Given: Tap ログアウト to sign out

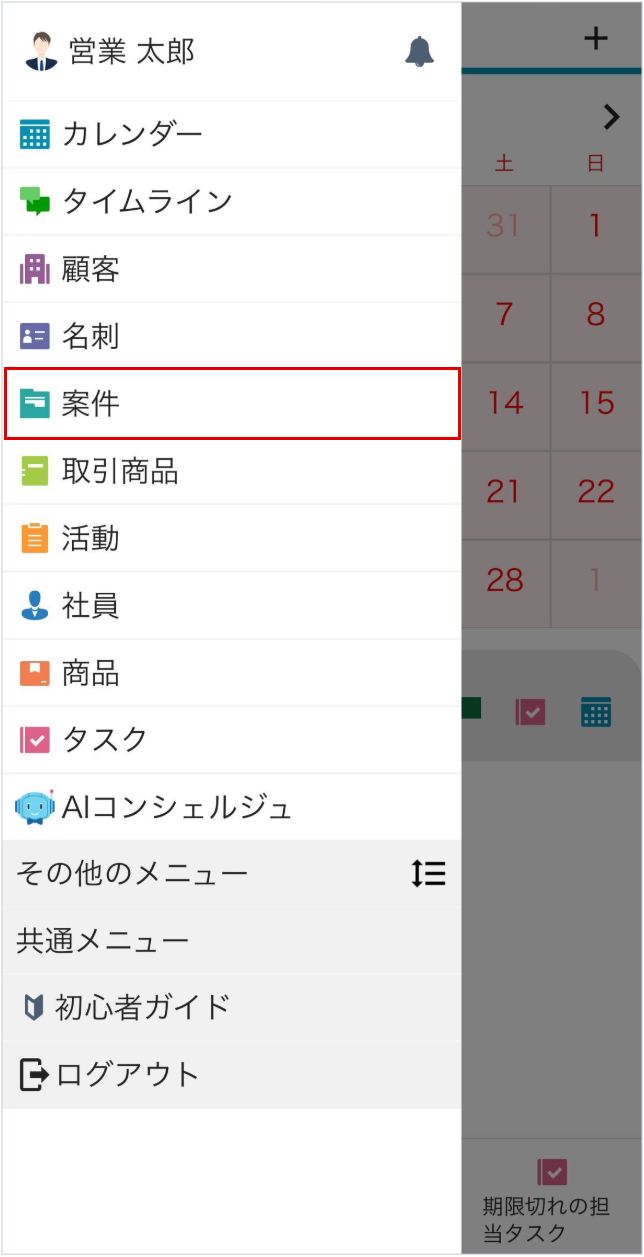Looking at the screenshot, I should (x=126, y=1075).
